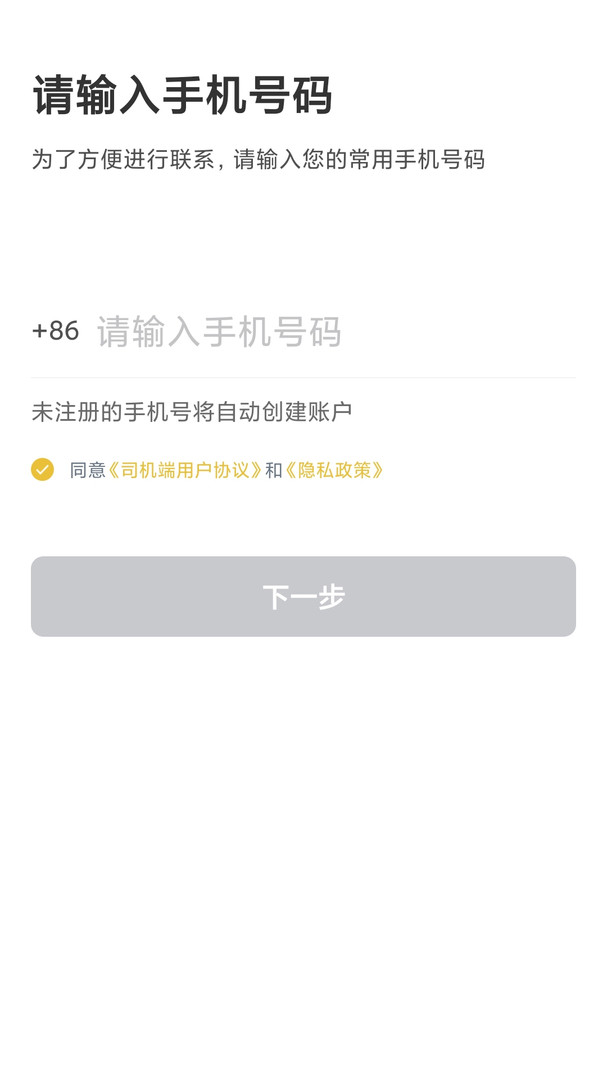Viewport: 607px width, 1080px height.
Task: Tap the 下一步 button
Action: coord(303,597)
